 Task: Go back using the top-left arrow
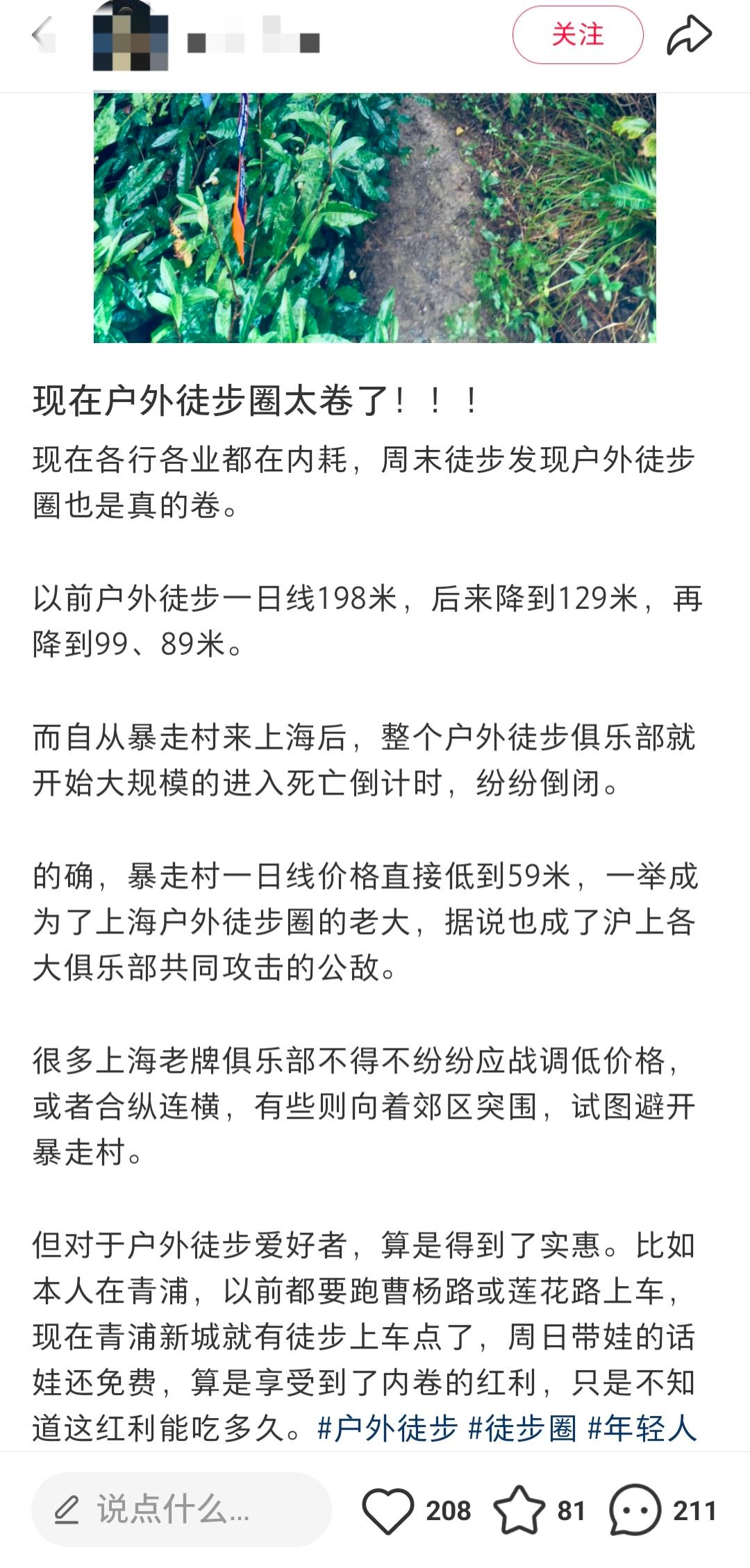click(x=42, y=35)
